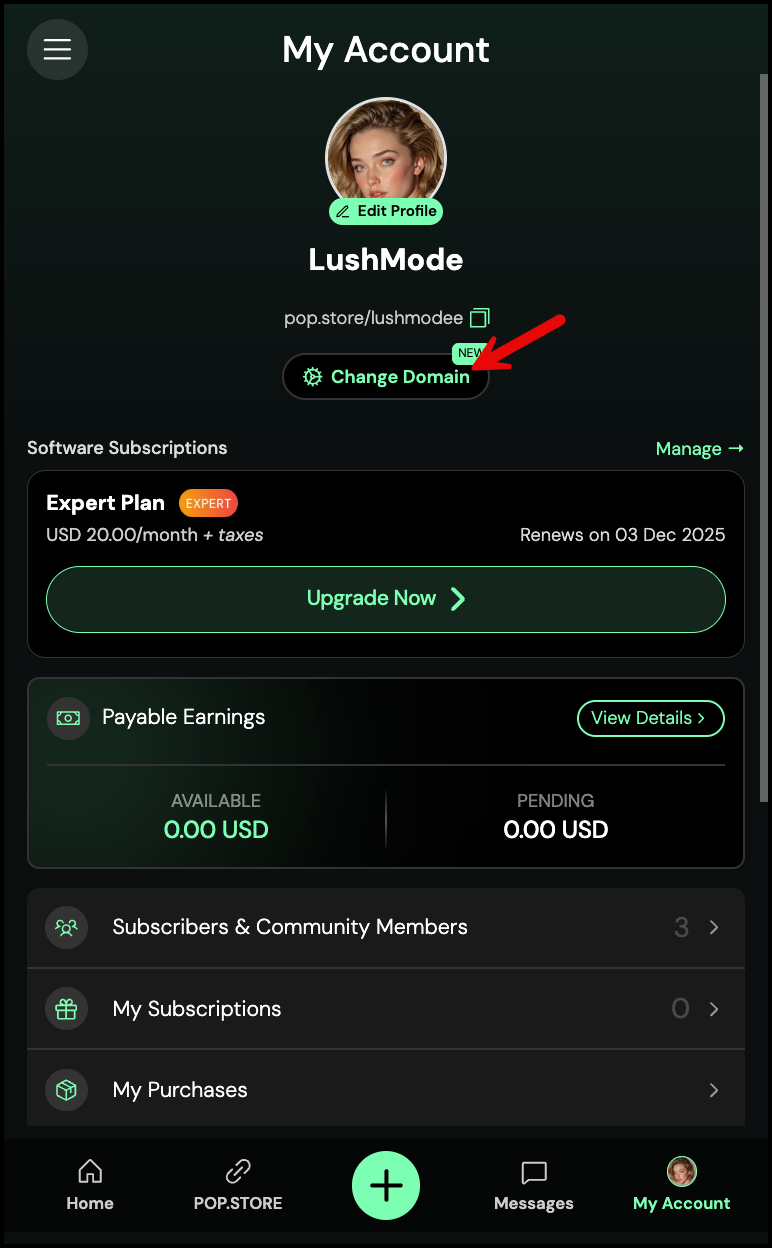Open Subscribers & Community Members
This screenshot has height=1248, width=772.
(x=386, y=927)
